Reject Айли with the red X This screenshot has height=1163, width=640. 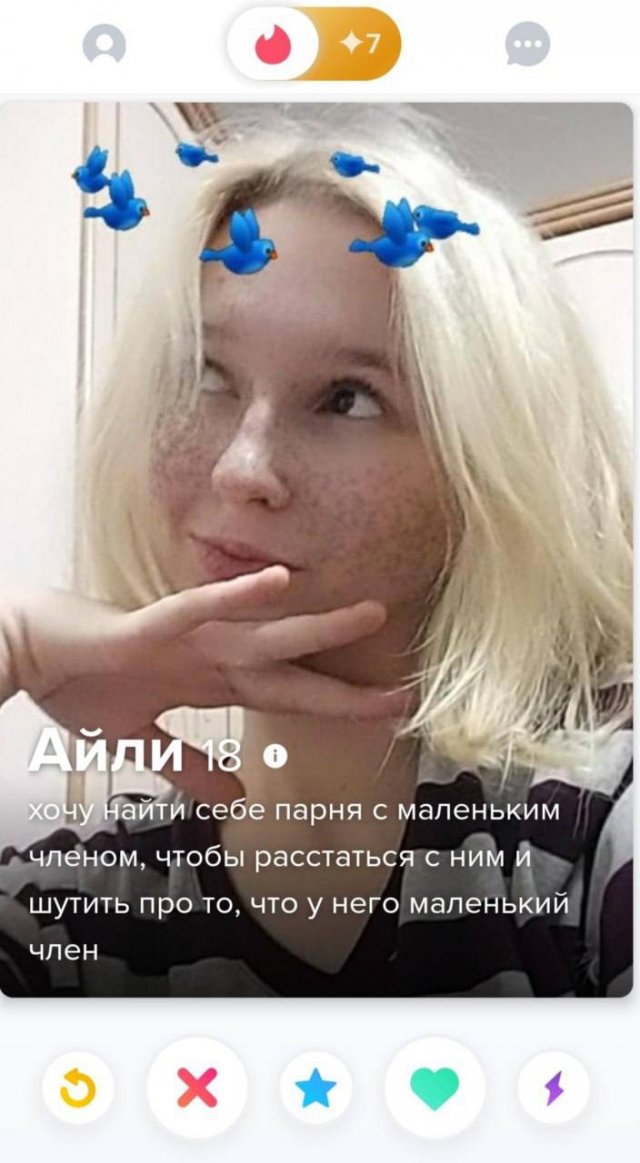[x=197, y=1088]
